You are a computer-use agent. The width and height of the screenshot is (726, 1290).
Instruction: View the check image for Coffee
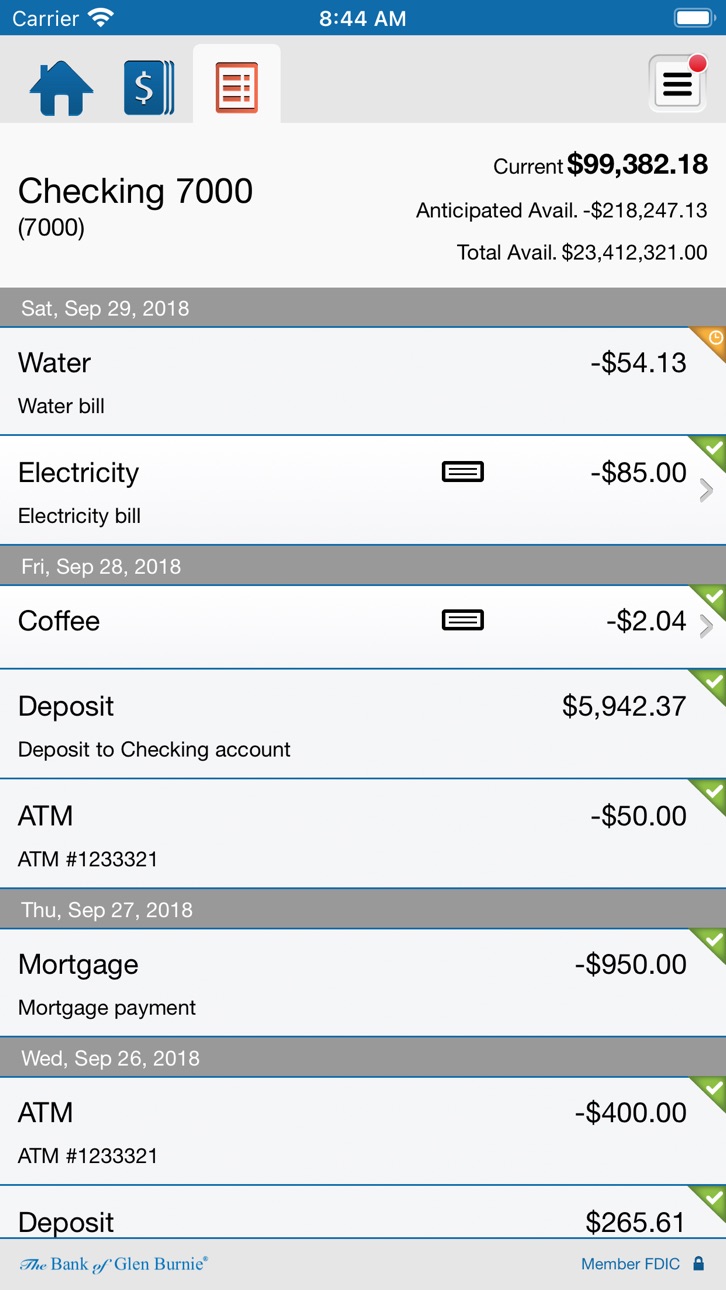463,620
